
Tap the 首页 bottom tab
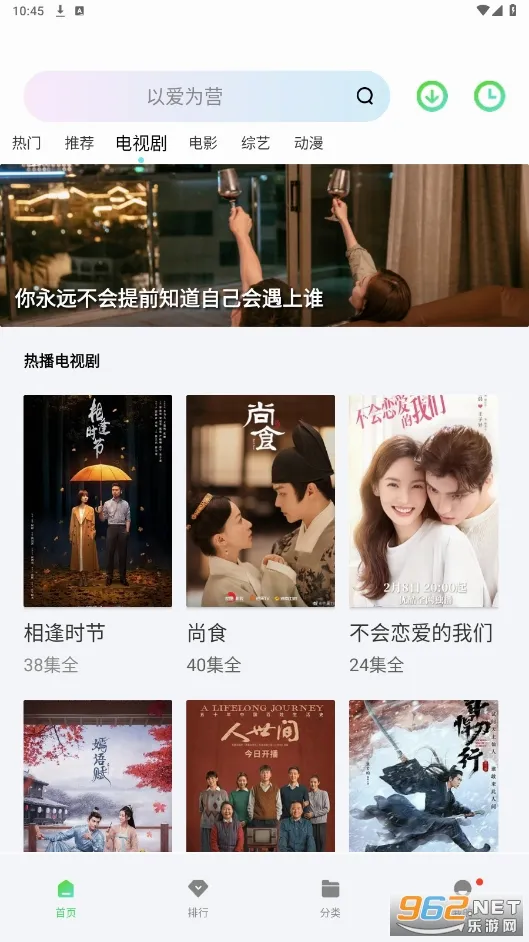65,899
